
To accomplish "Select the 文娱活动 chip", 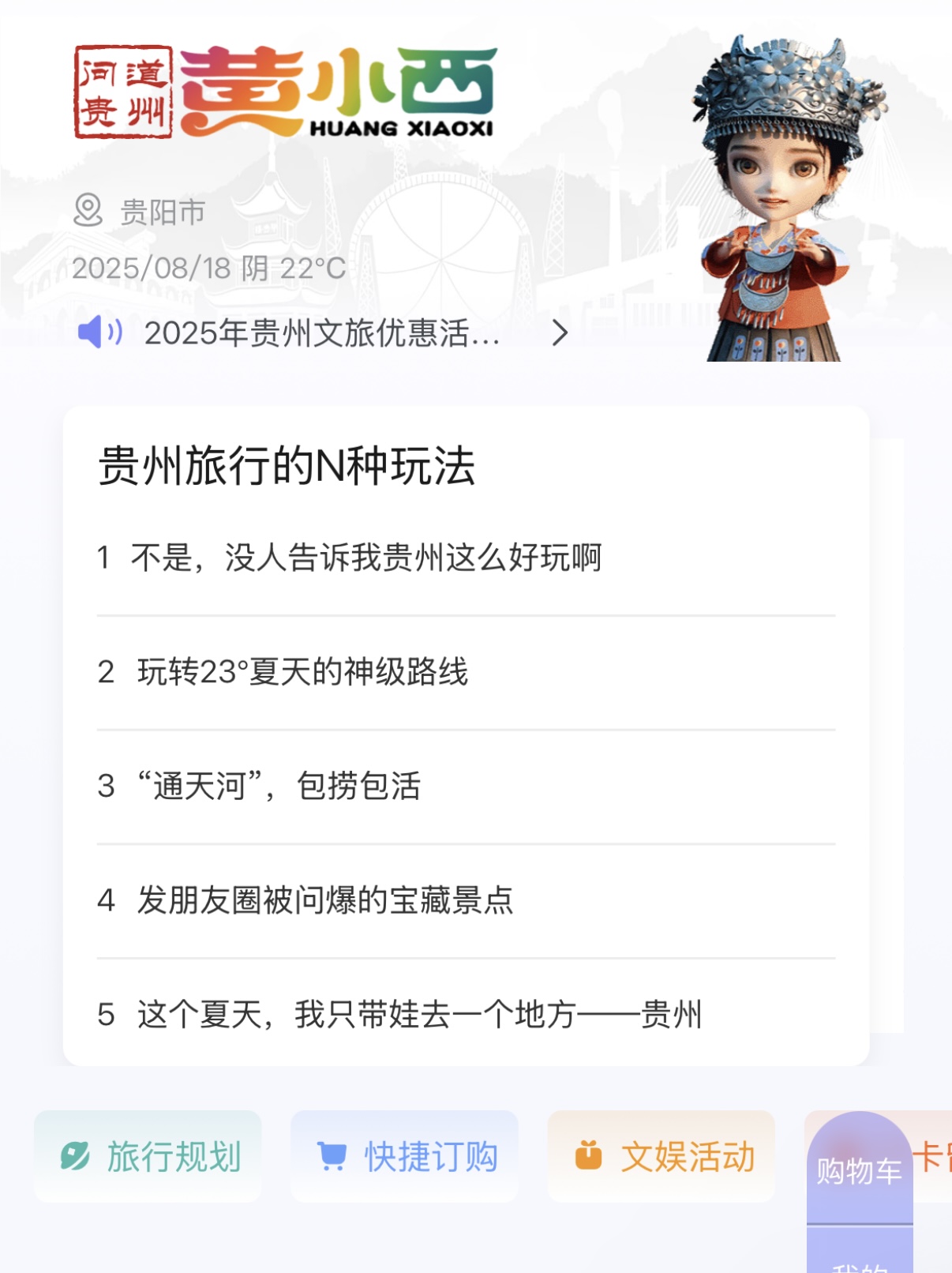I will [662, 1156].
